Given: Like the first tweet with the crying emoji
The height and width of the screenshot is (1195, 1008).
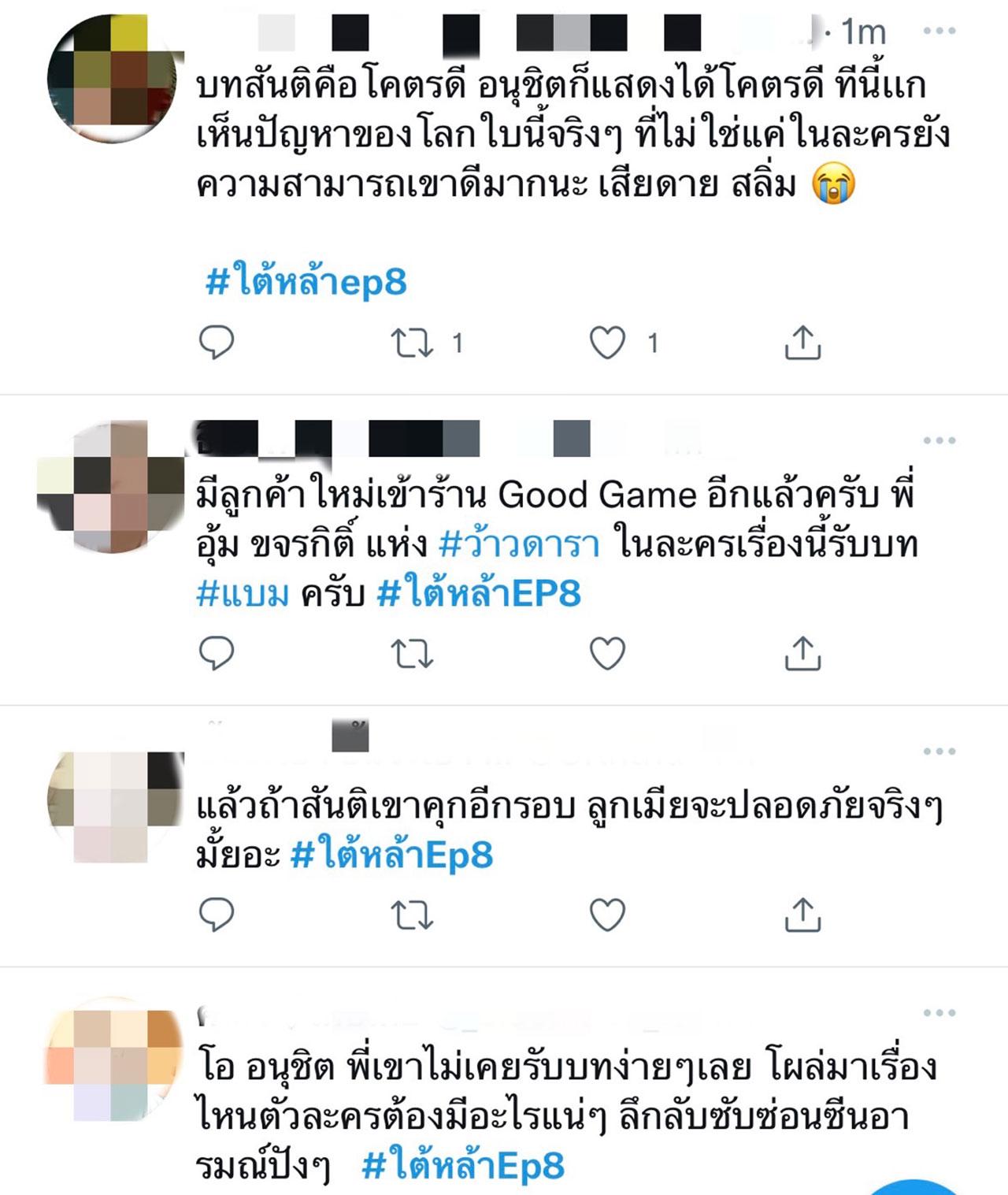Looking at the screenshot, I should coord(608,343).
